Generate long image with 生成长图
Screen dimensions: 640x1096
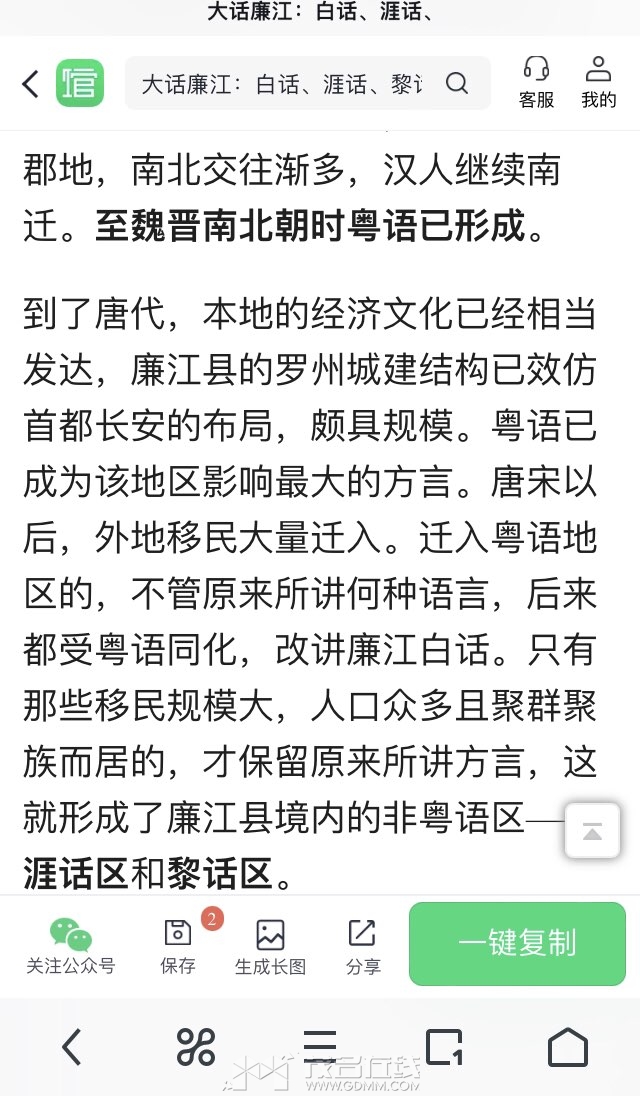(x=270, y=946)
